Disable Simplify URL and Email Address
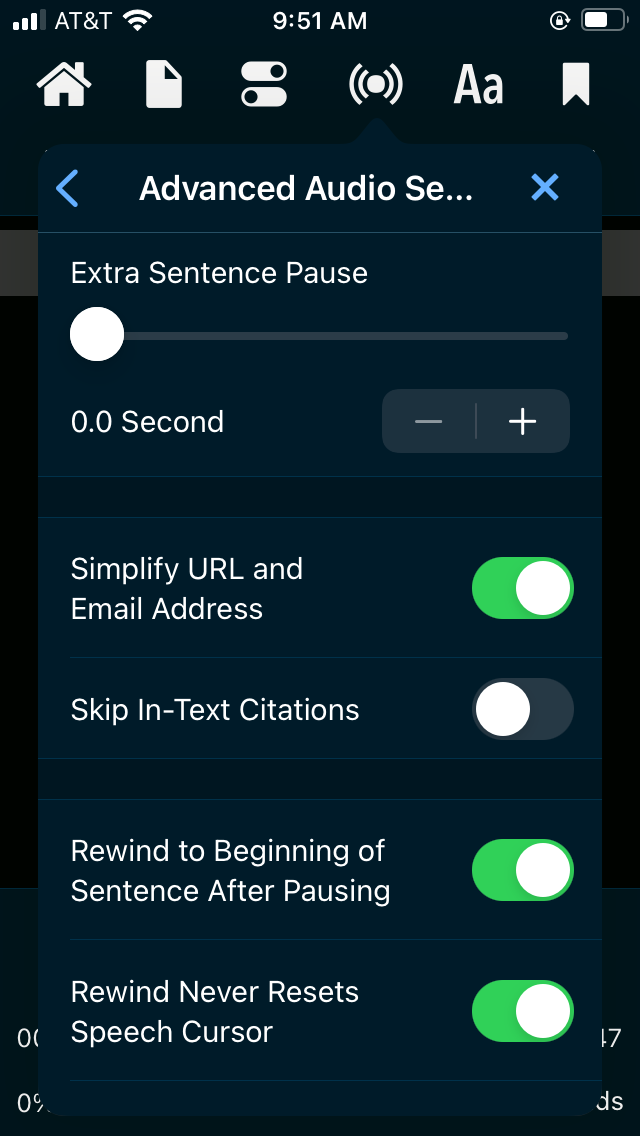 coord(523,588)
